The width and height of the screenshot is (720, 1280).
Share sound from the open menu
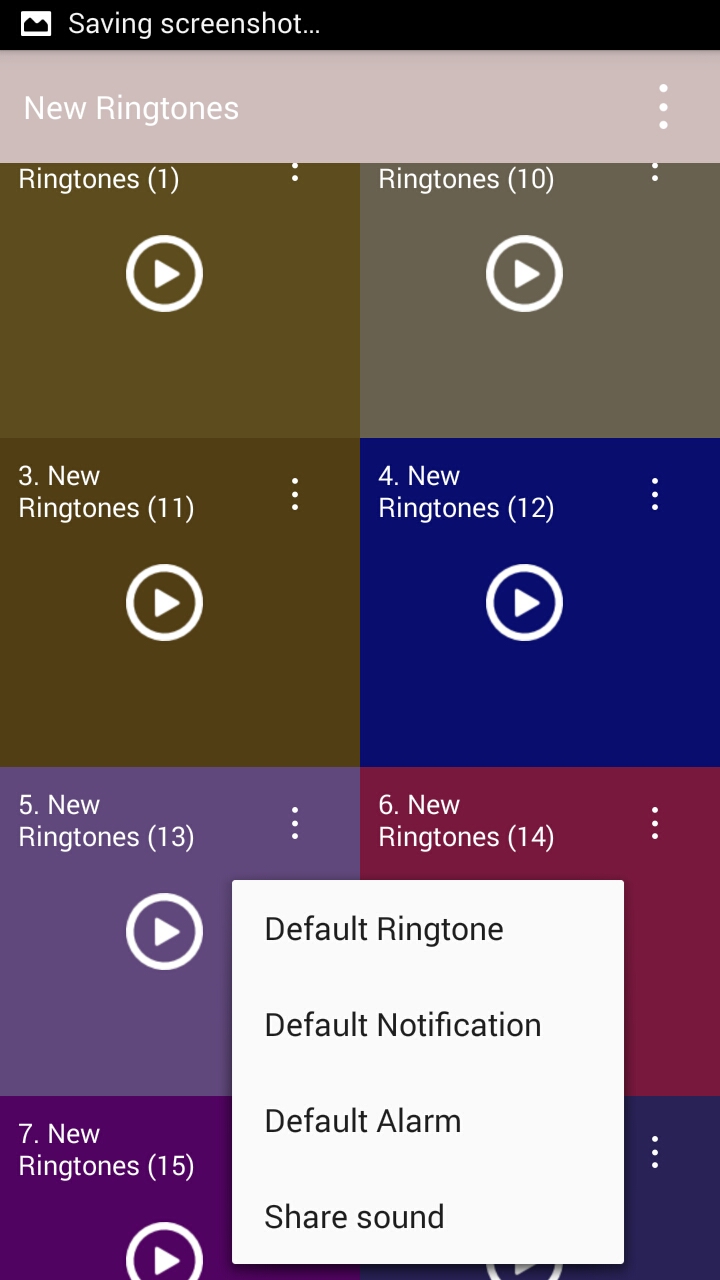(x=354, y=1216)
